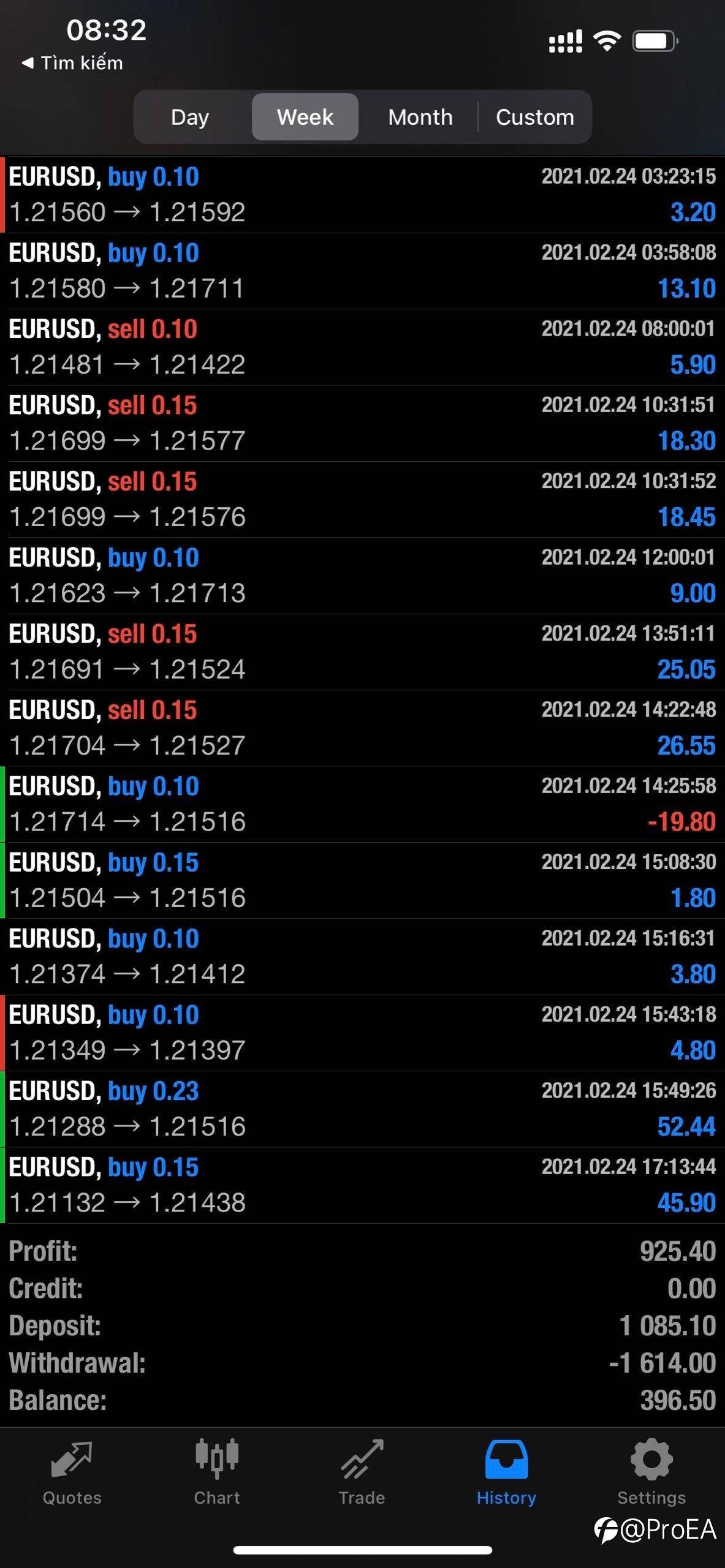725x1568 pixels.
Task: Switch to the Day period filter
Action: coord(190,117)
